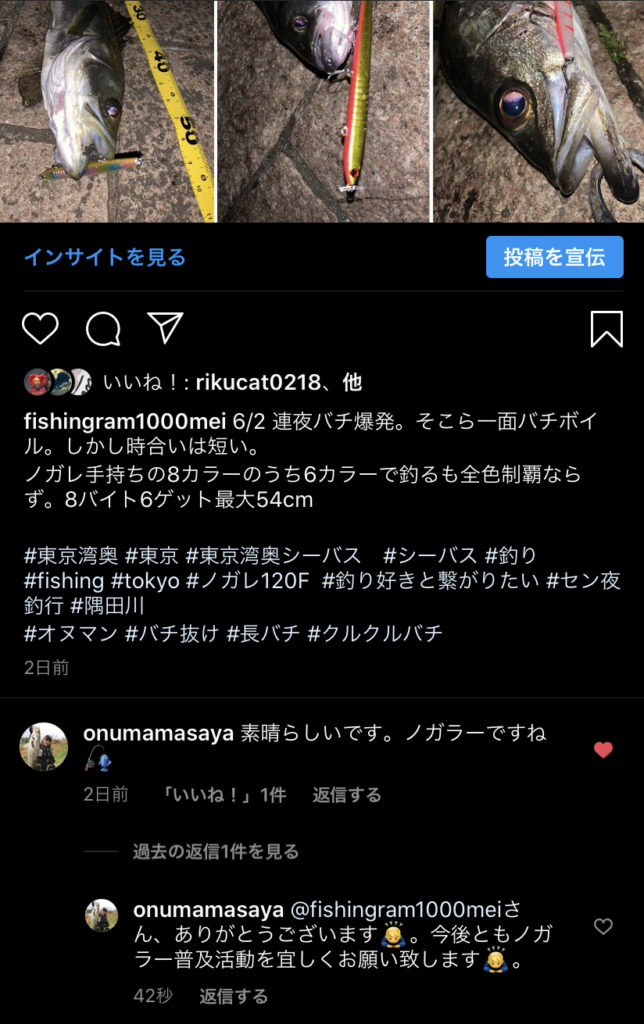Open comments via speech bubble icon

pos(103,328)
